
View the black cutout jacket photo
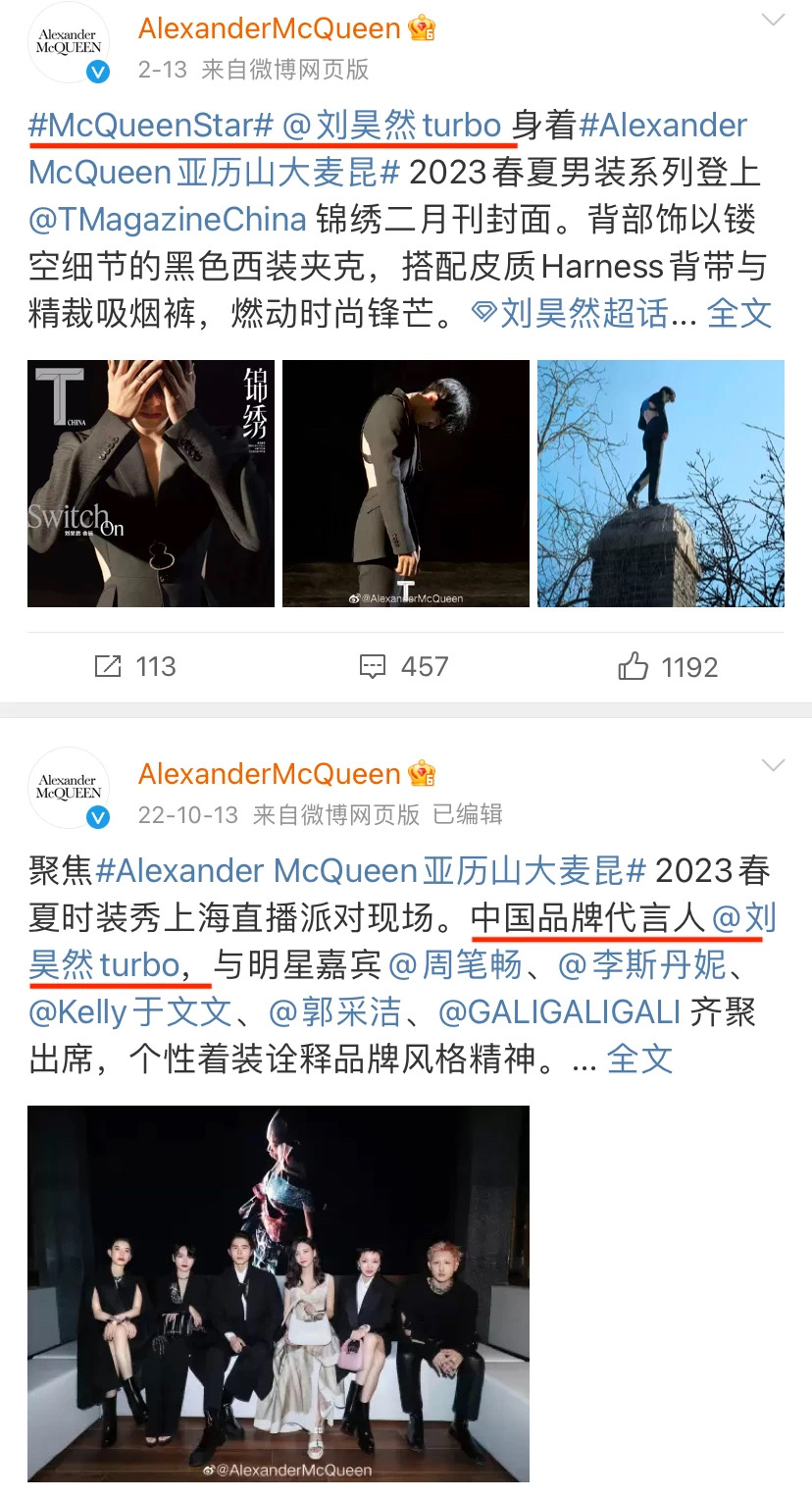tap(406, 484)
